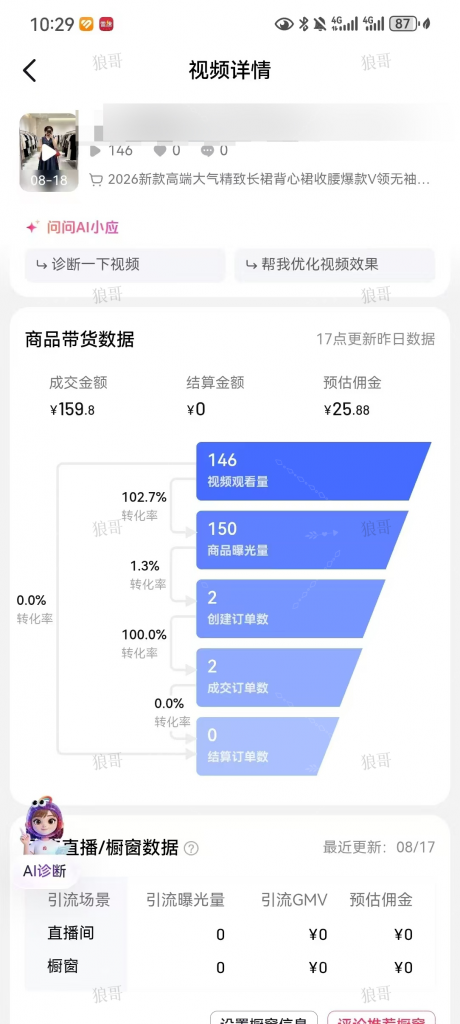Show help info for 直播/橱窗数据
The height and width of the screenshot is (1024, 460).
point(191,848)
